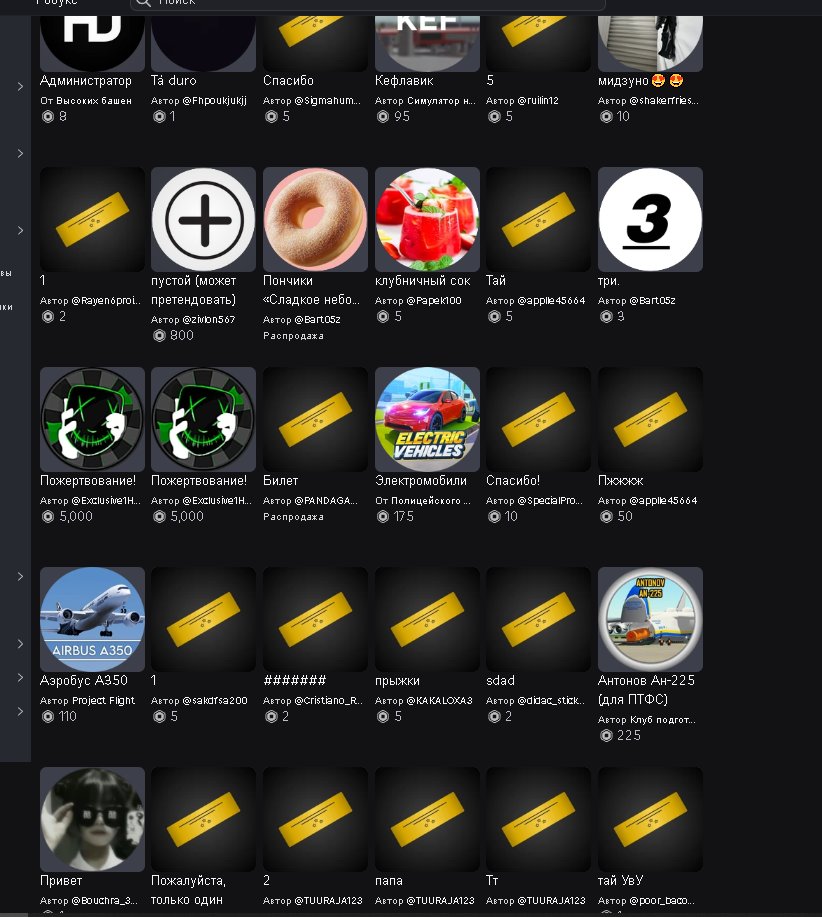
Task: Open the Привет item by Bouchra
Action: point(92,819)
